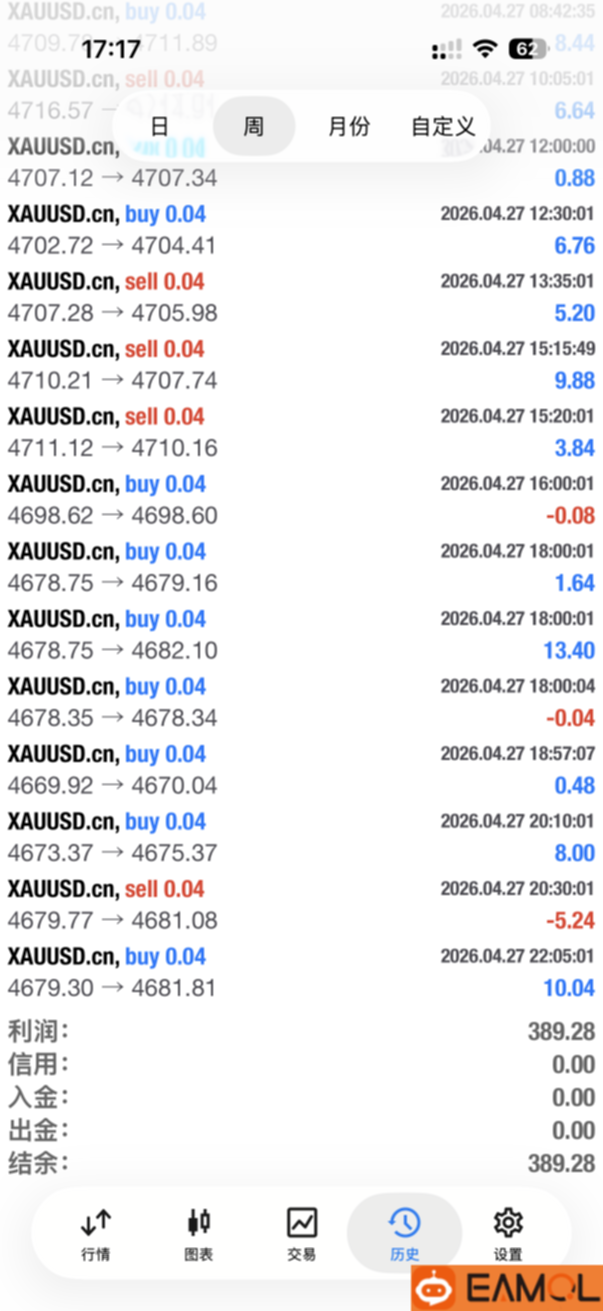
Task: Switch to the 日 (day) period filter
Action: [x=159, y=127]
